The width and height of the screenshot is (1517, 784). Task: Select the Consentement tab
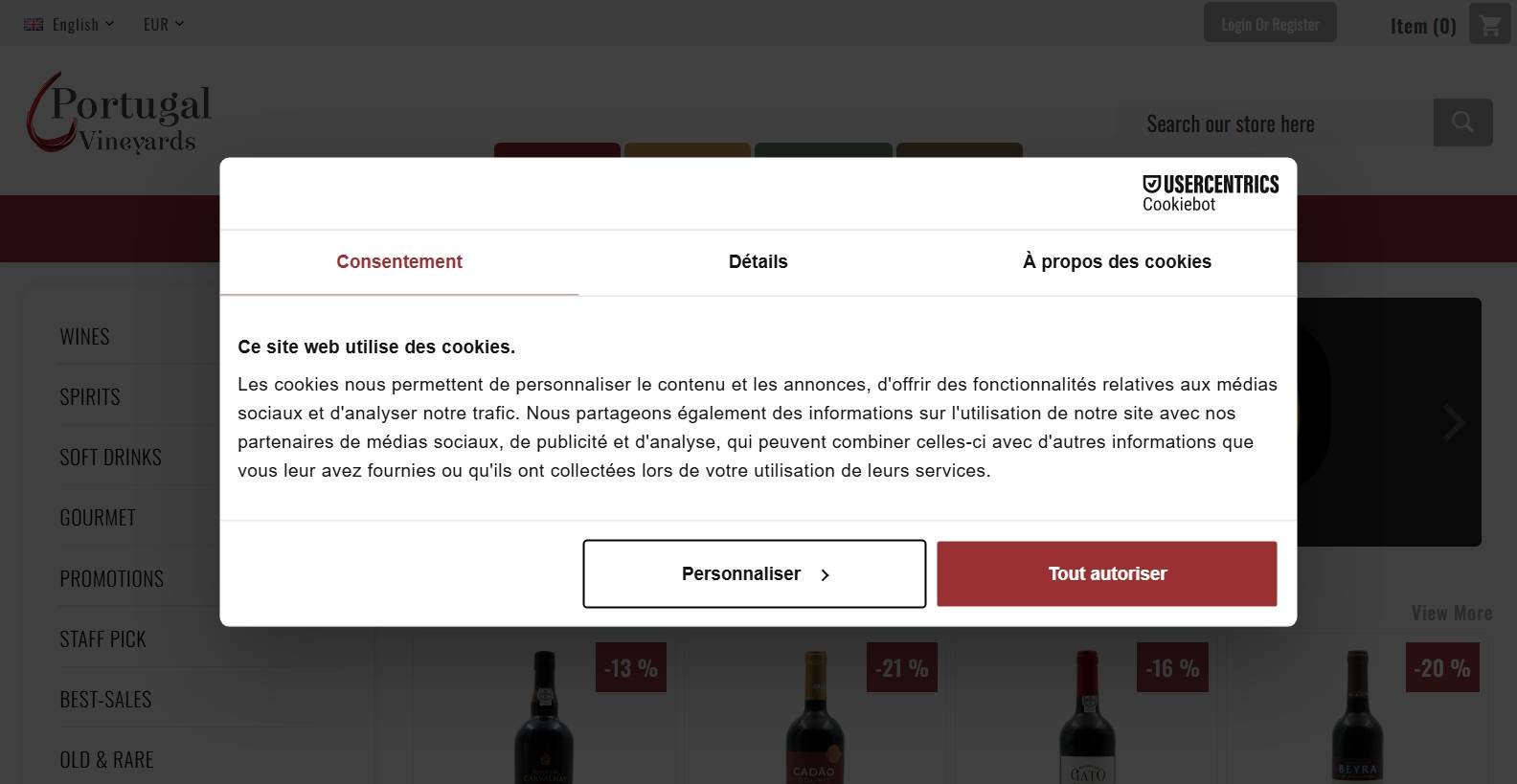pos(398,261)
